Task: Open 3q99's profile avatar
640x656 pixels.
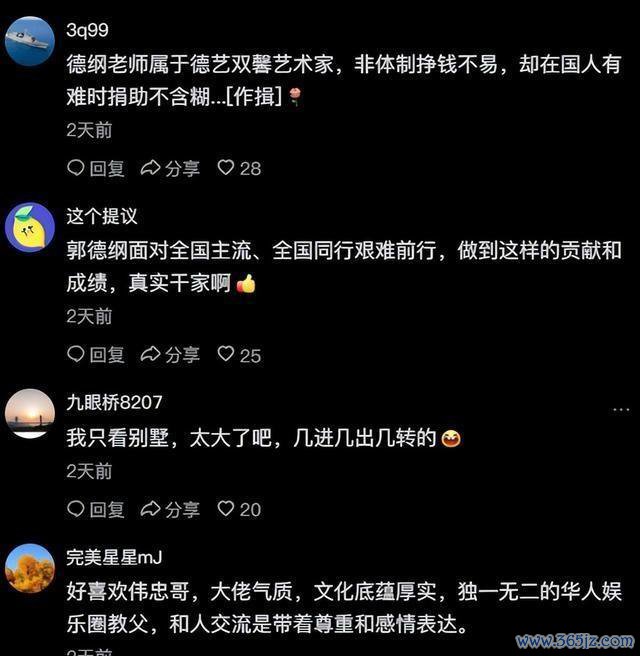Action: pyautogui.click(x=30, y=41)
